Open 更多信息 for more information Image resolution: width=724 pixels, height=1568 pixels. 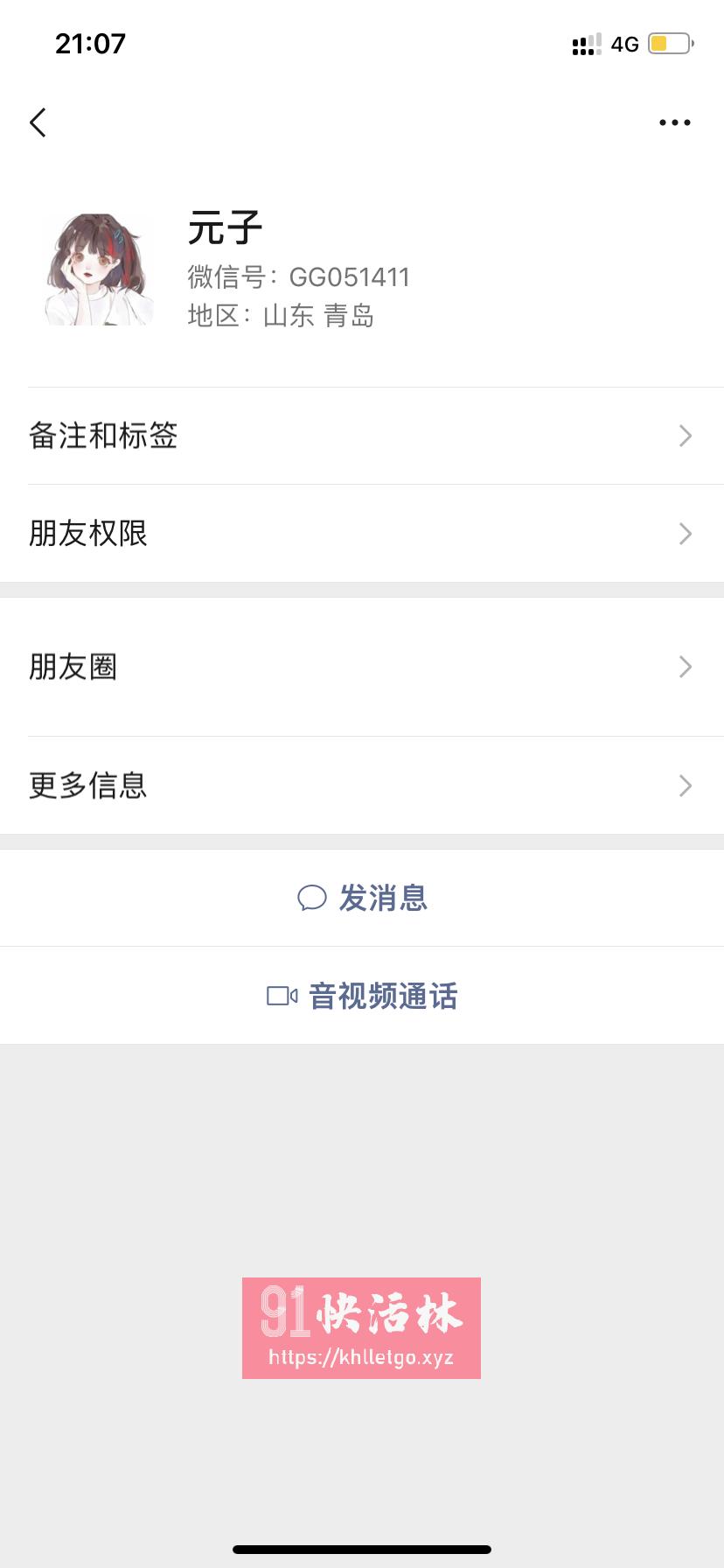[x=362, y=786]
